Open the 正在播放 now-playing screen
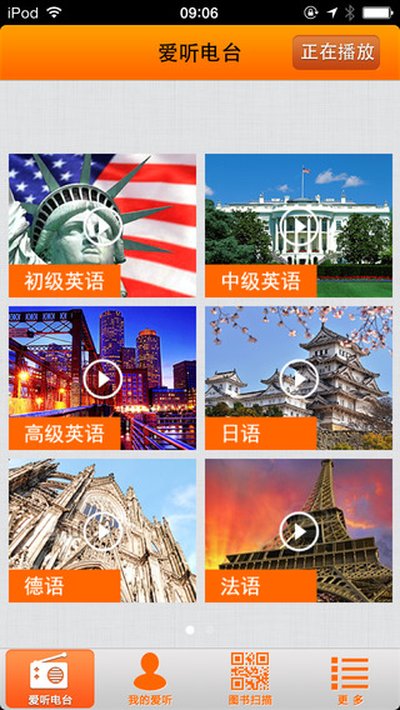The width and height of the screenshot is (400, 710). coord(336,53)
